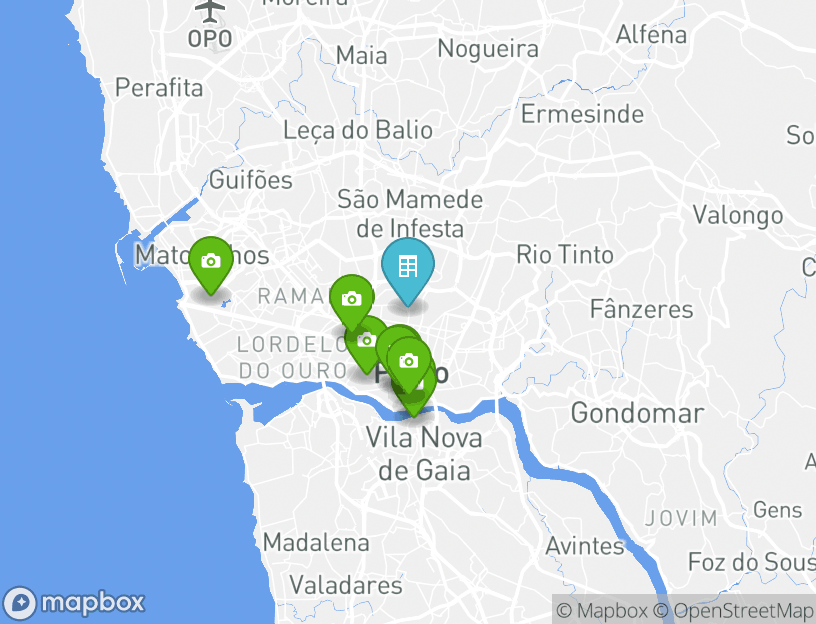The image size is (816, 624).
Task: Open the © Mapbox attribution link
Action: click(x=603, y=610)
